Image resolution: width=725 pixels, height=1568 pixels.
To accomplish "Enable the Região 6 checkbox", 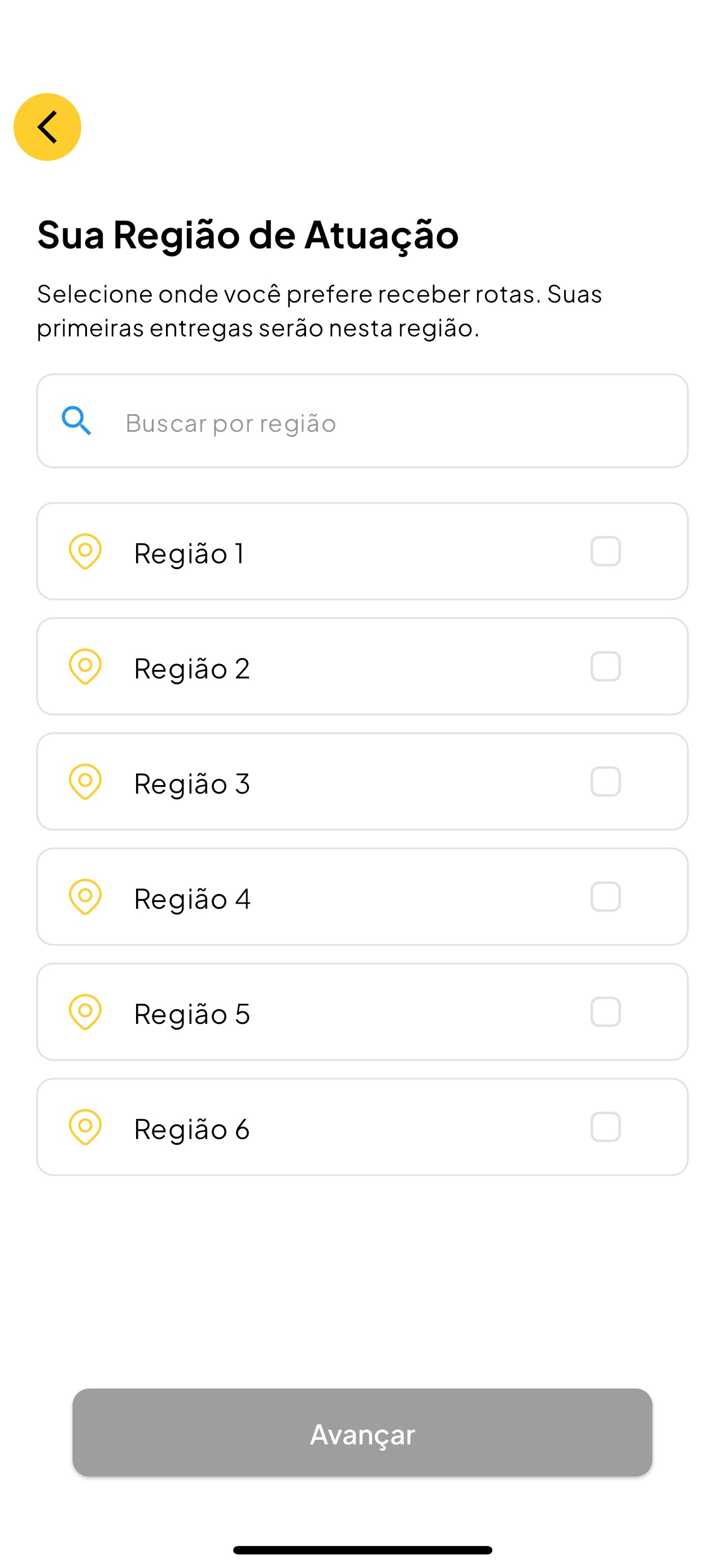I will coord(605,1127).
